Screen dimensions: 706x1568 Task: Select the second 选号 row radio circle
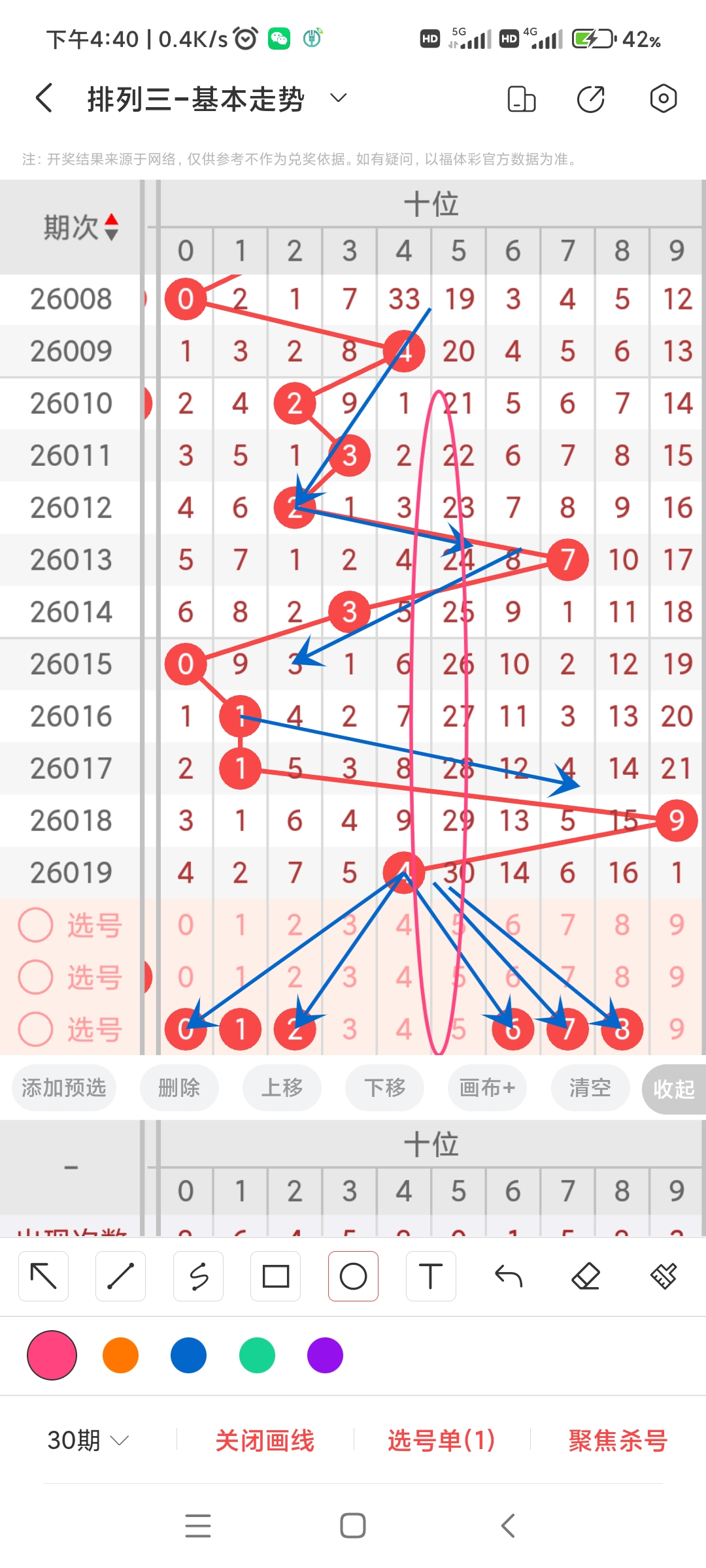coord(35,977)
